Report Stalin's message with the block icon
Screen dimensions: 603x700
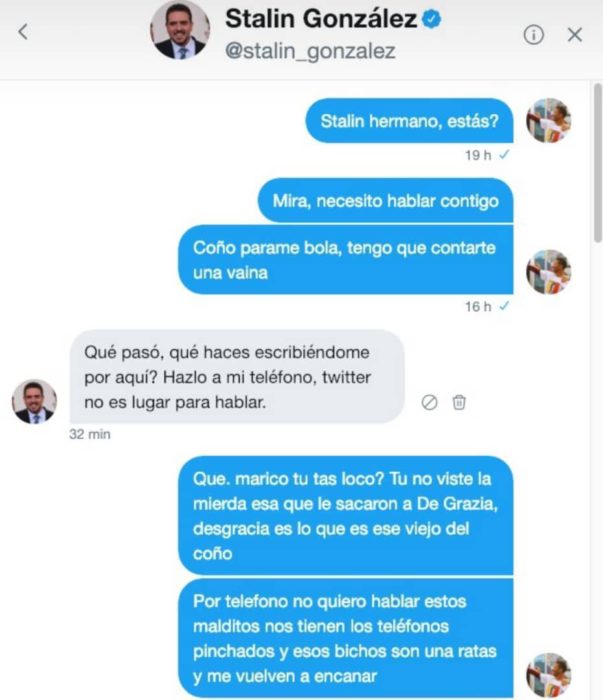[x=430, y=402]
